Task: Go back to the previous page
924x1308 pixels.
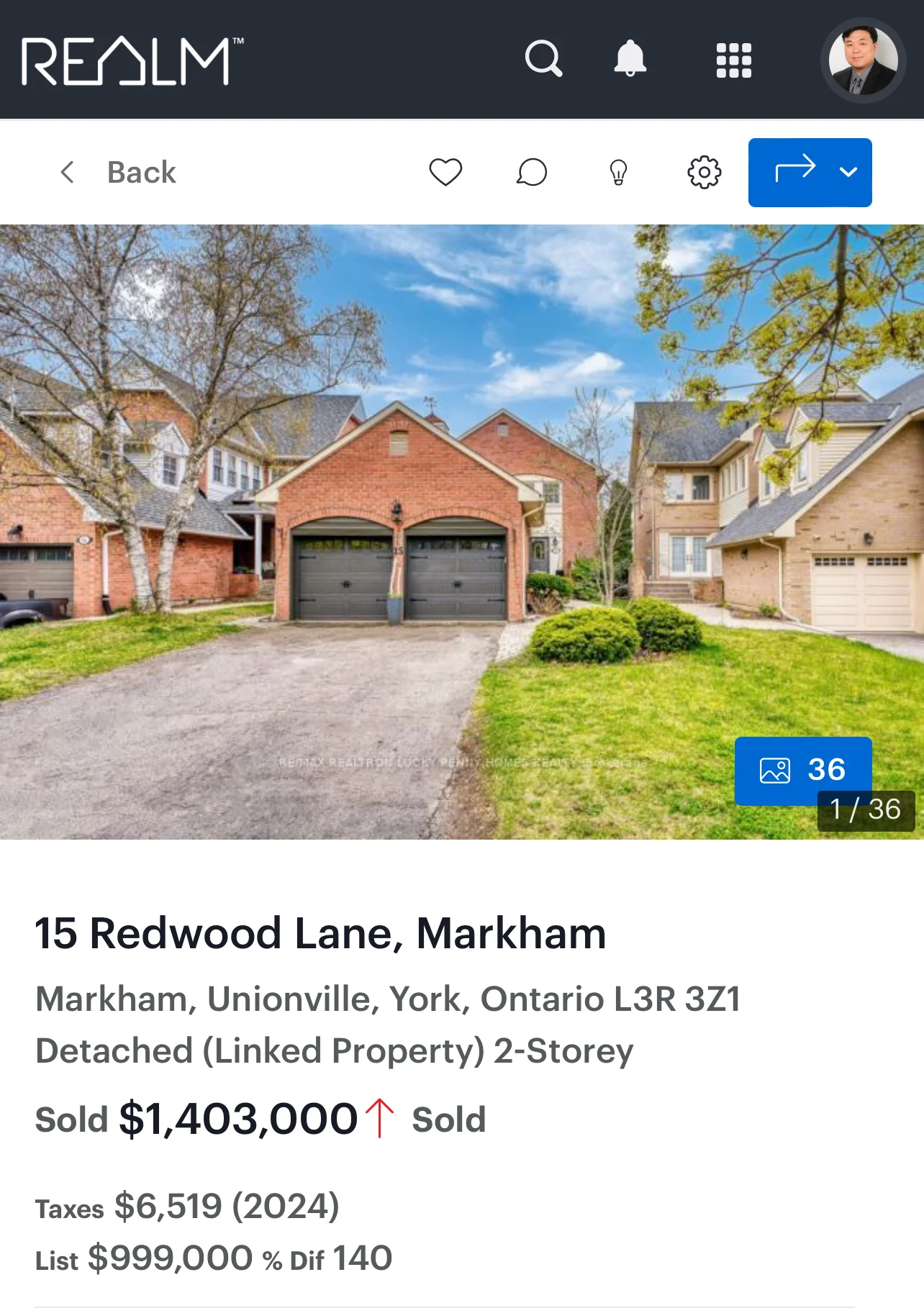Action: (x=119, y=173)
